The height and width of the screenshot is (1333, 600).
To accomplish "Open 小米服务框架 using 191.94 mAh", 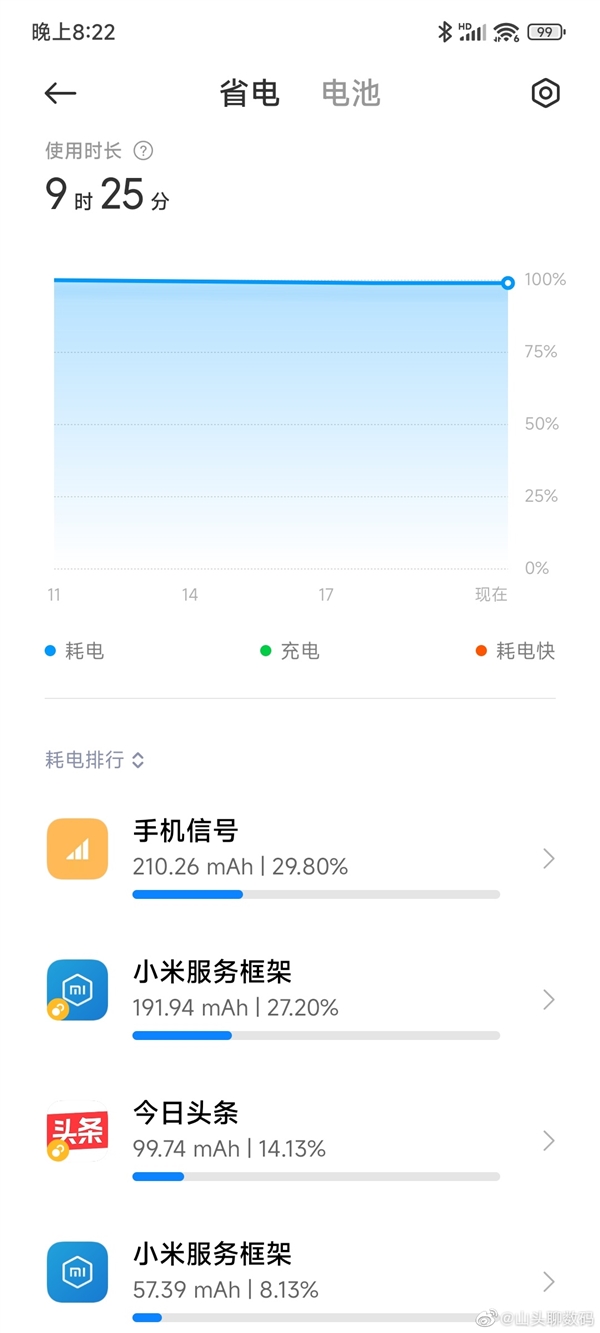I will tap(300, 999).
